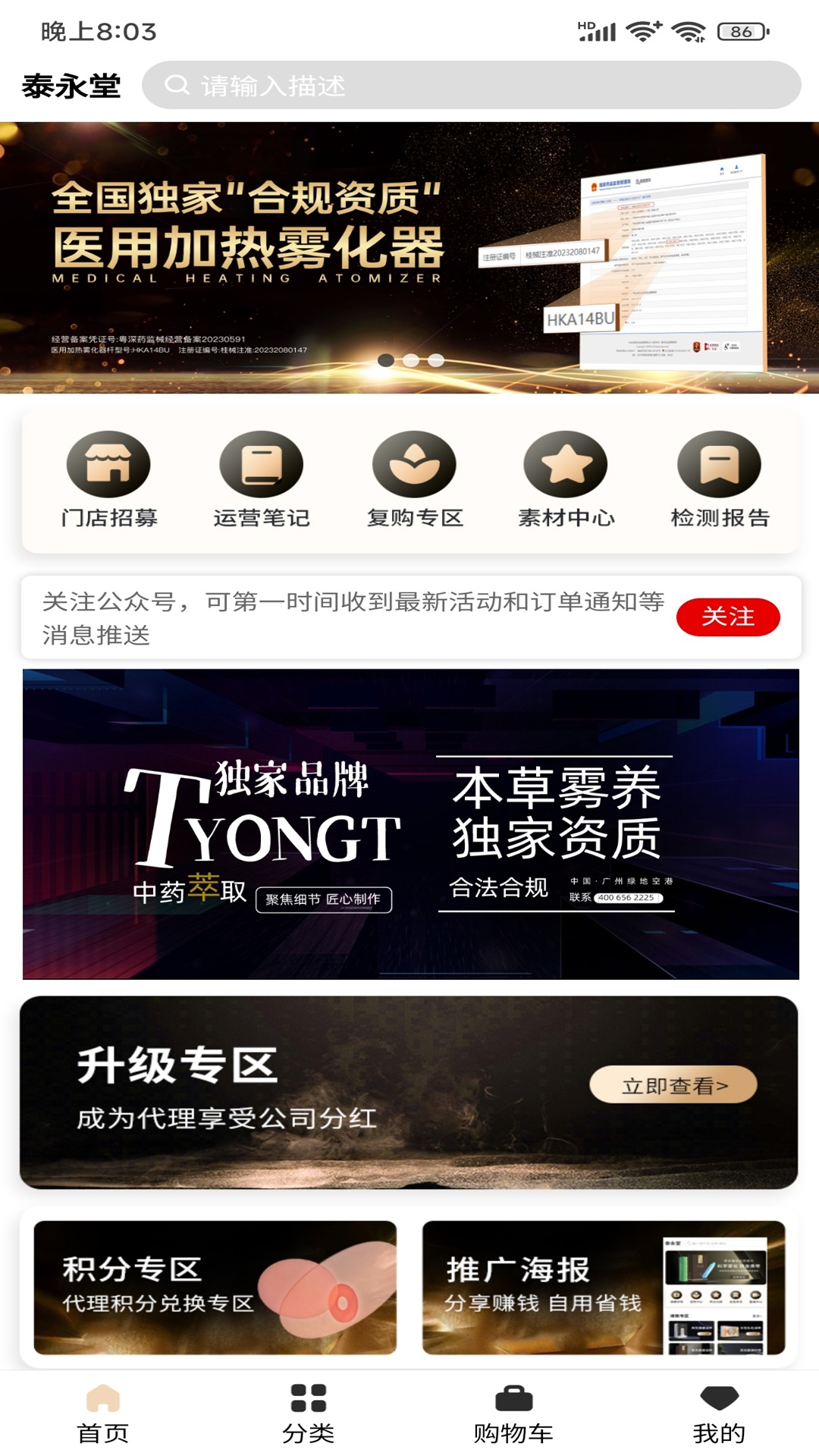Screen dimensions: 819x1456
Task: Tap 立即查看 in 升级专区
Action: coord(673,1085)
